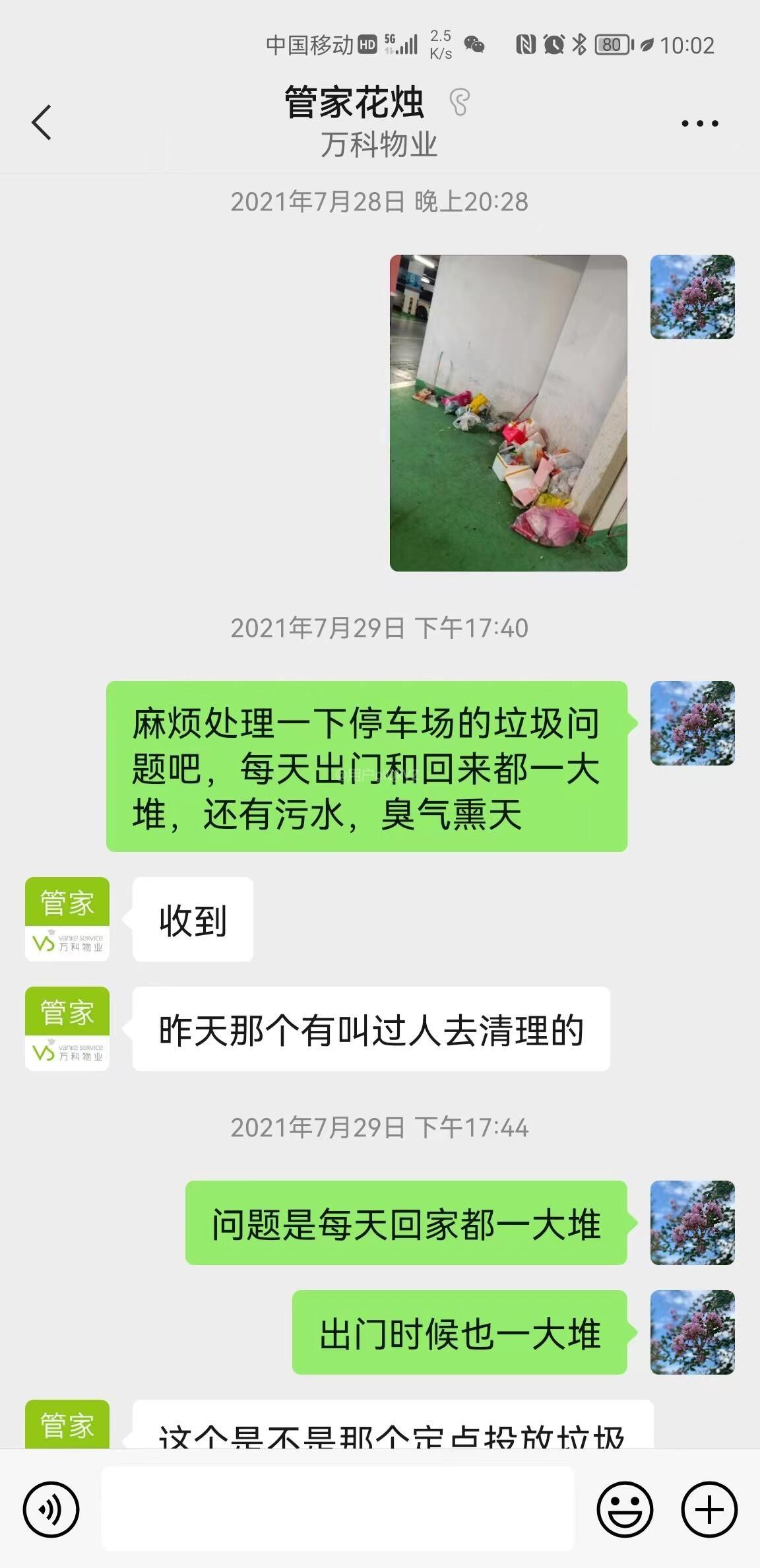Image resolution: width=760 pixels, height=1568 pixels.
Task: Go back from the 管家花烛 chat
Action: 42,123
